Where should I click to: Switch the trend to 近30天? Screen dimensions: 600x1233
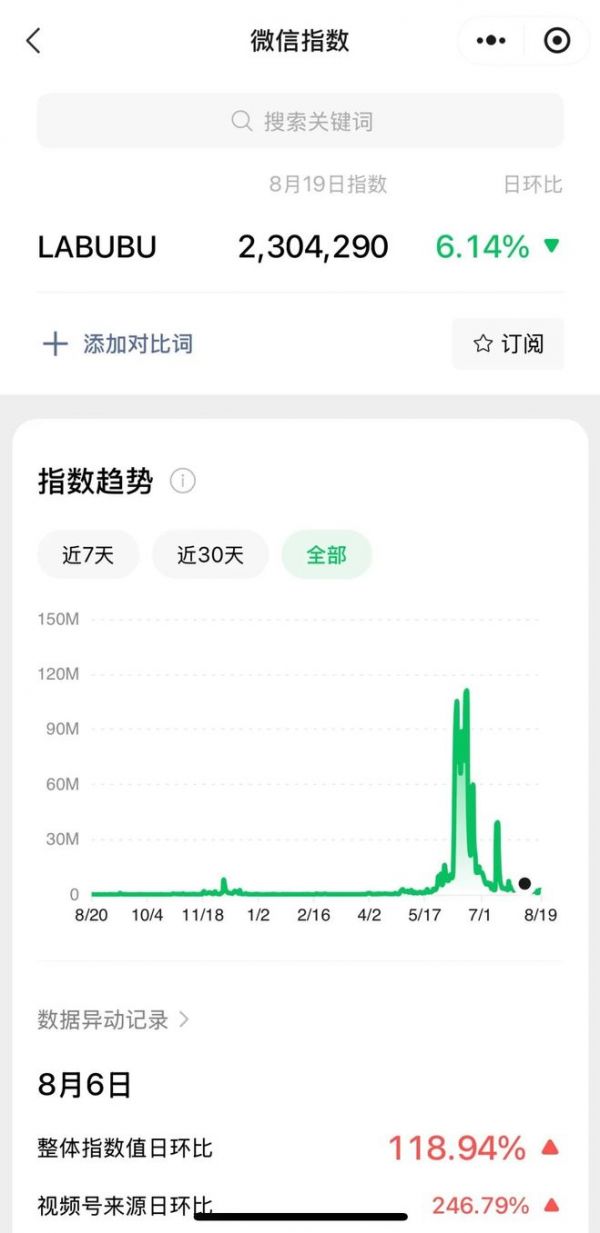pos(210,555)
